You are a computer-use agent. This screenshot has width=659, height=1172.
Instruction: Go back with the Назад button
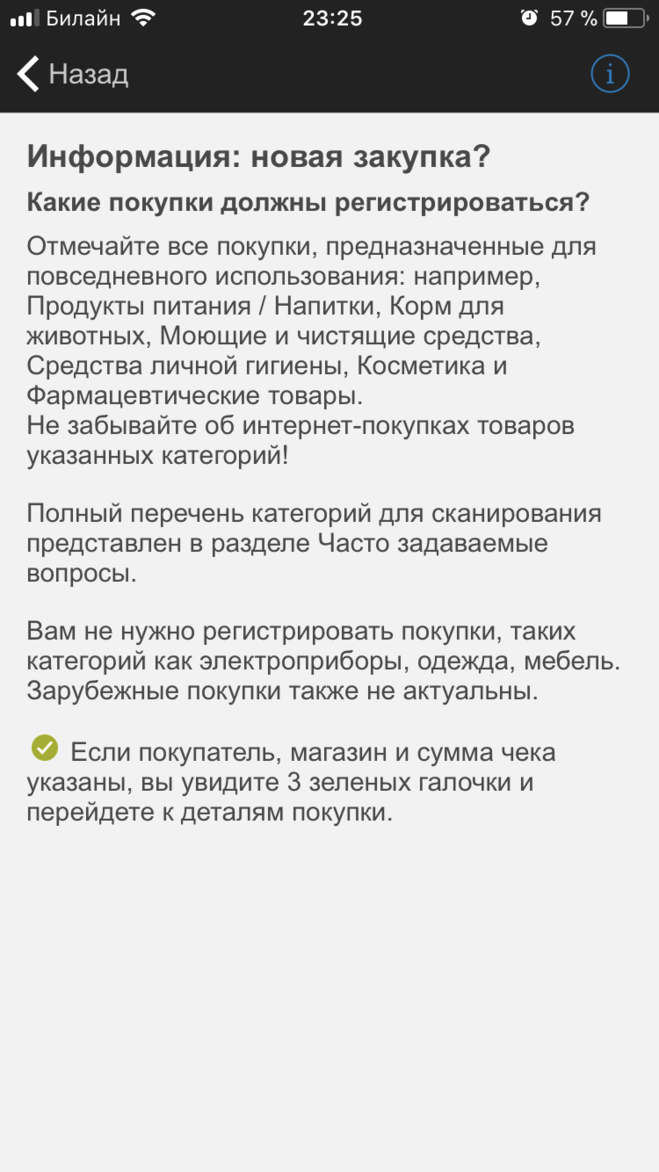(72, 74)
